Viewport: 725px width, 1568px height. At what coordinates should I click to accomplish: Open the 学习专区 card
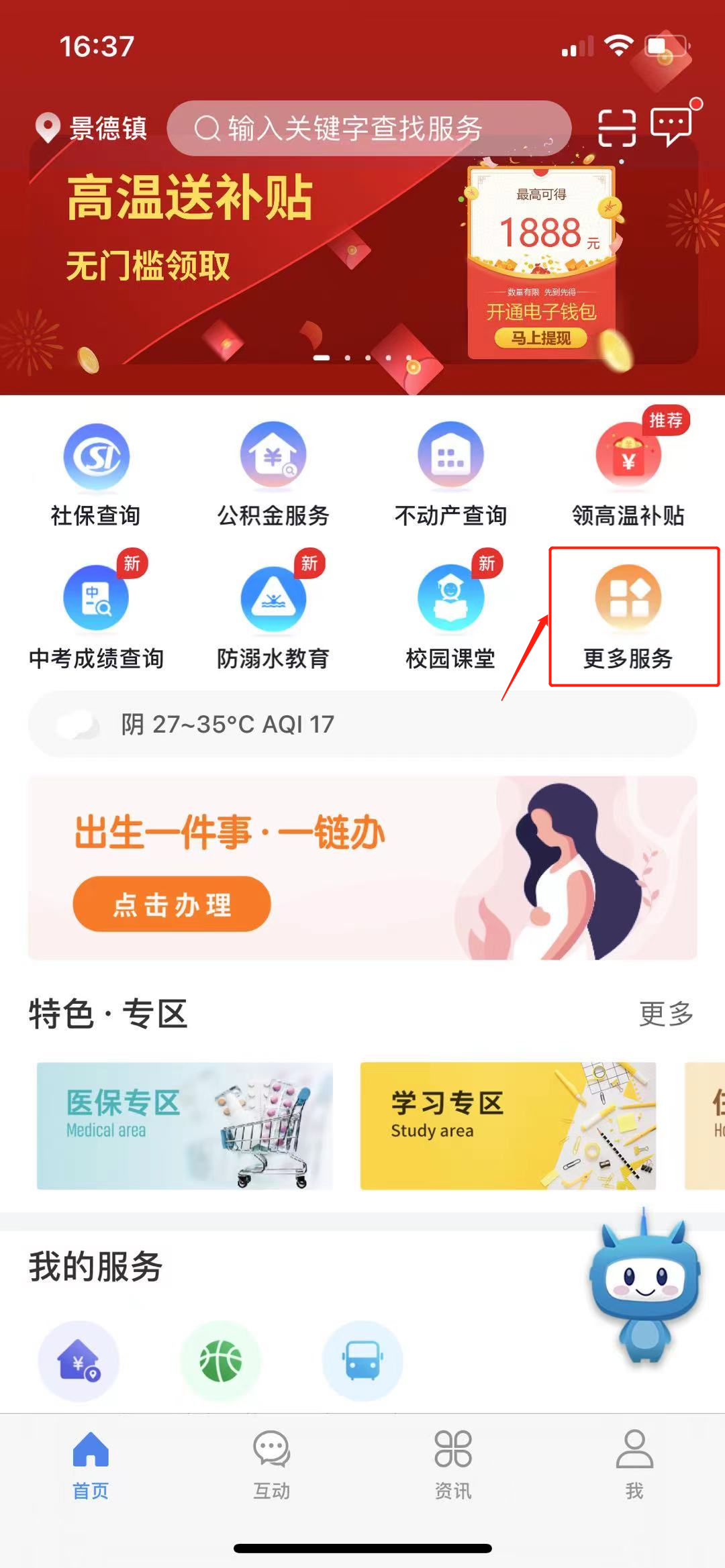tap(508, 1126)
